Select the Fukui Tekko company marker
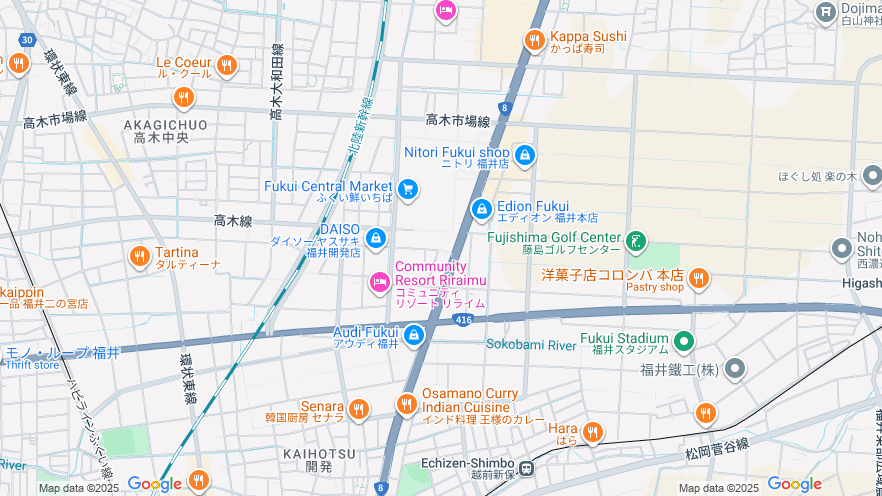Viewport: 882px width, 496px height. (735, 370)
